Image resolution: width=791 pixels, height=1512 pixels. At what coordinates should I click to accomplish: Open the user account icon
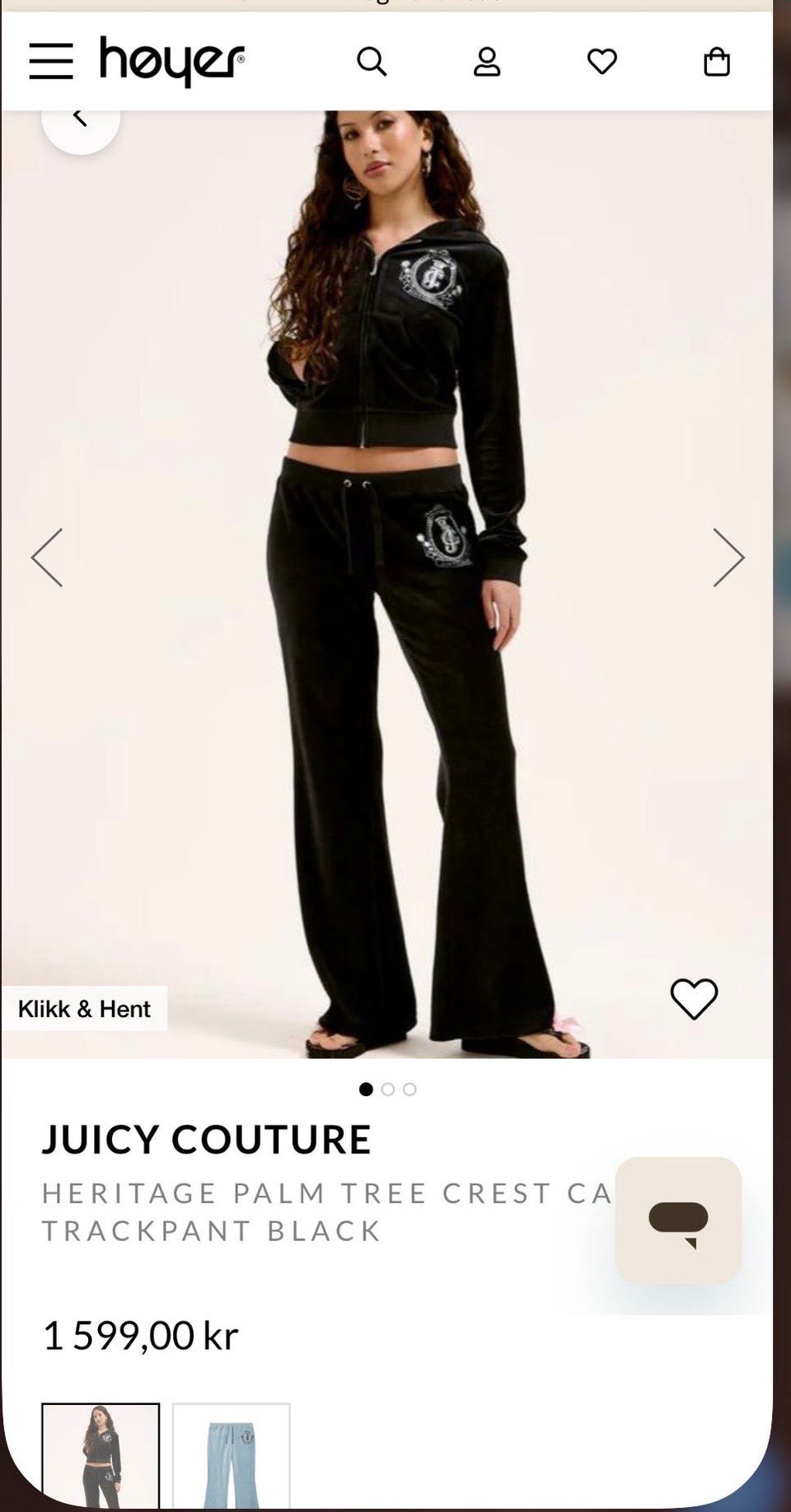tap(487, 62)
